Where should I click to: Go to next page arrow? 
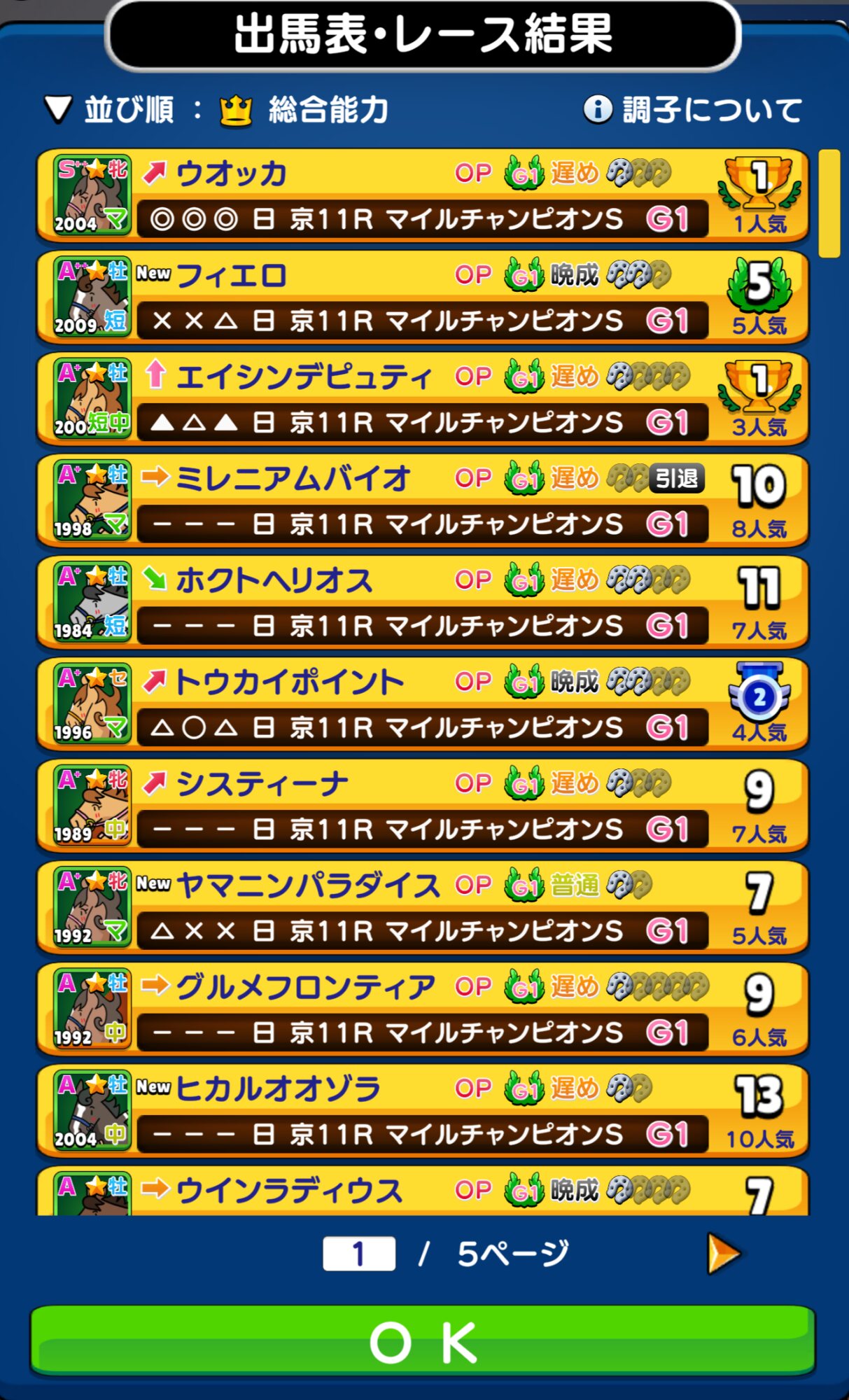click(723, 1254)
